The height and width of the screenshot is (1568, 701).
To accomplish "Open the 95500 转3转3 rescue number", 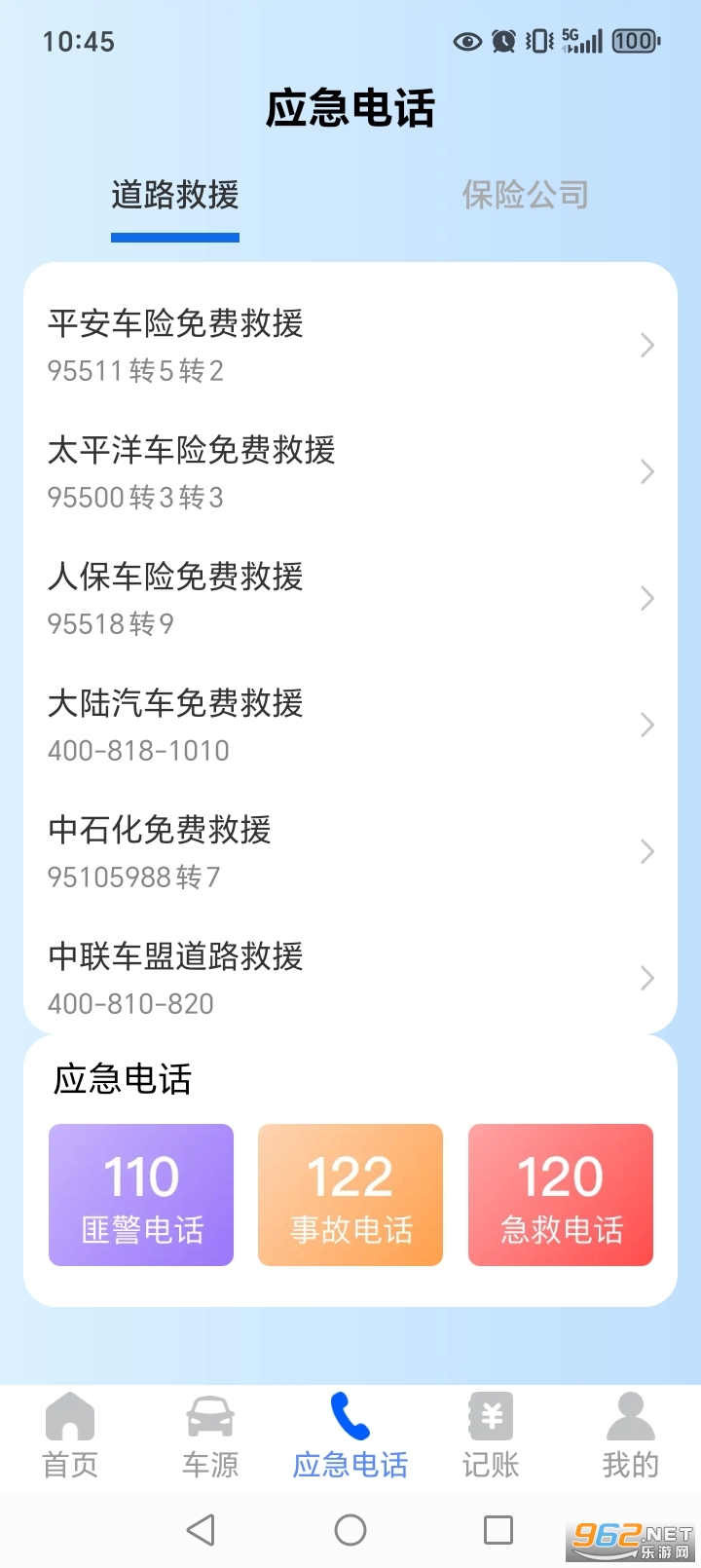I will click(x=136, y=497).
